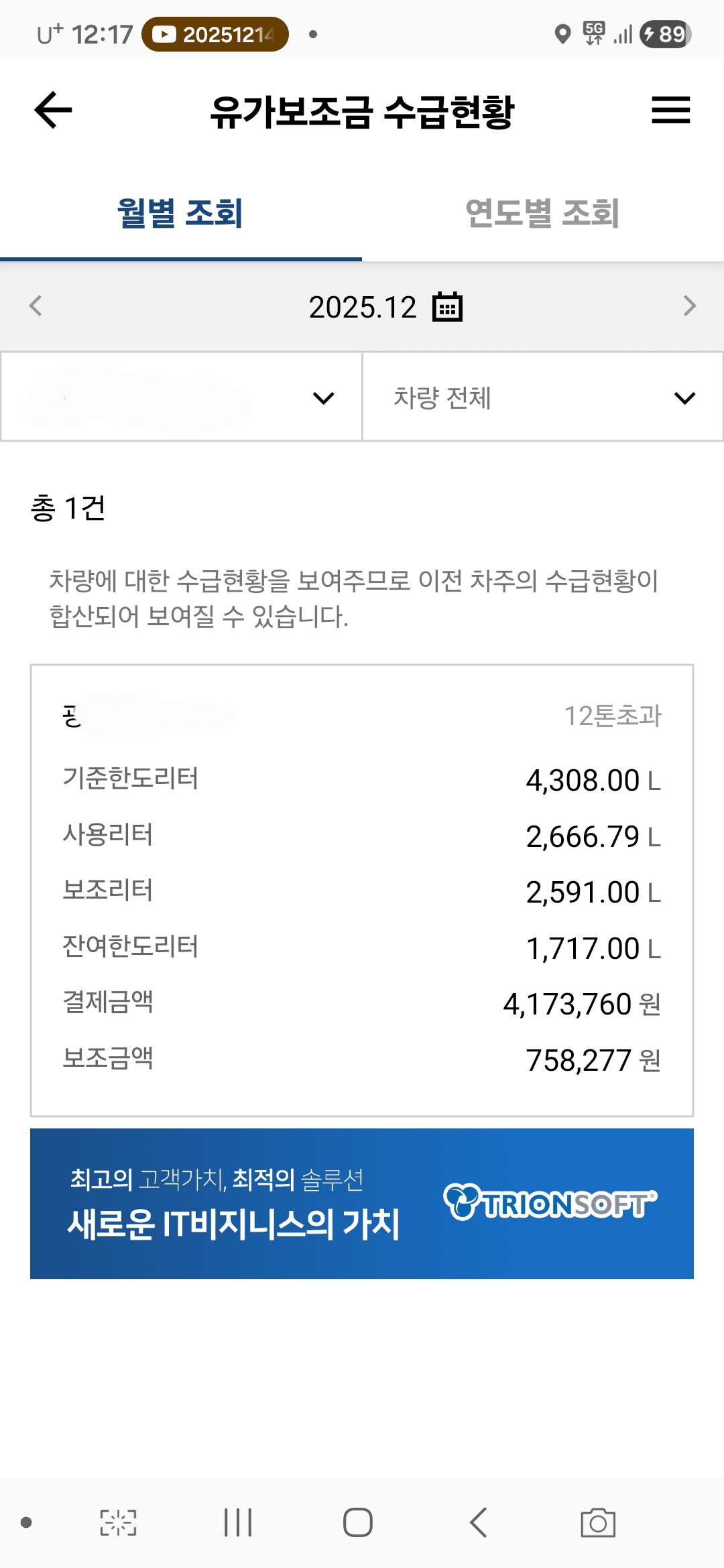724x1568 pixels.
Task: Tap the system home button
Action: pos(358,1522)
